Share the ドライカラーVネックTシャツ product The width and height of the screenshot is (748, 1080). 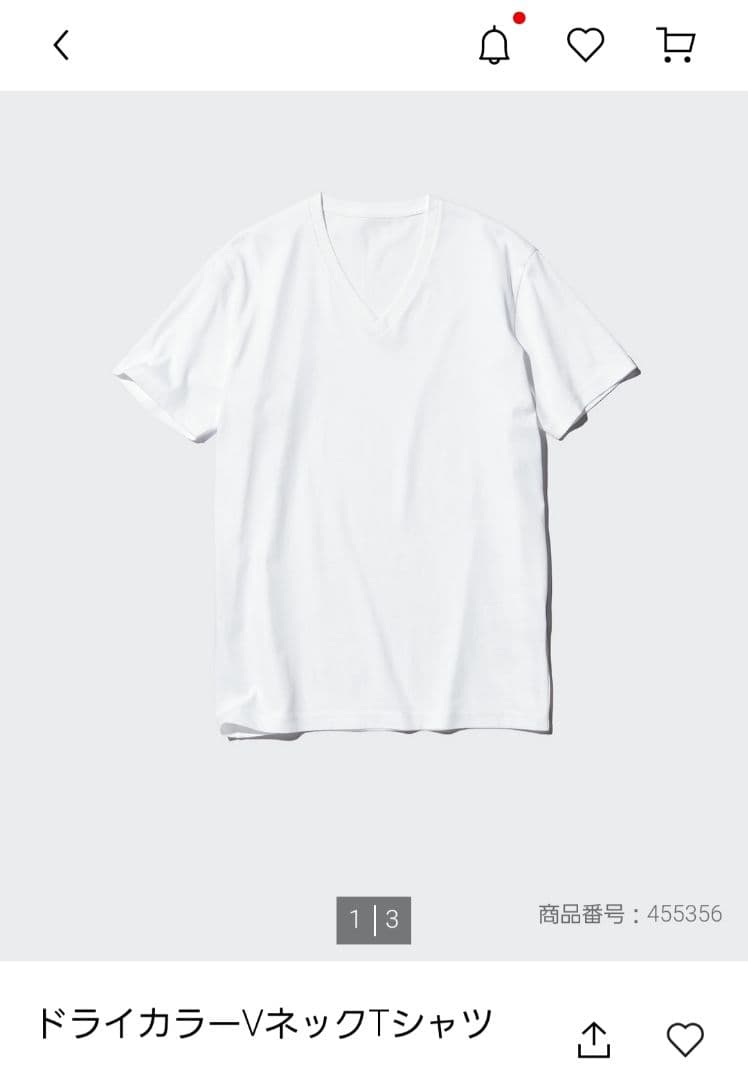(594, 1038)
